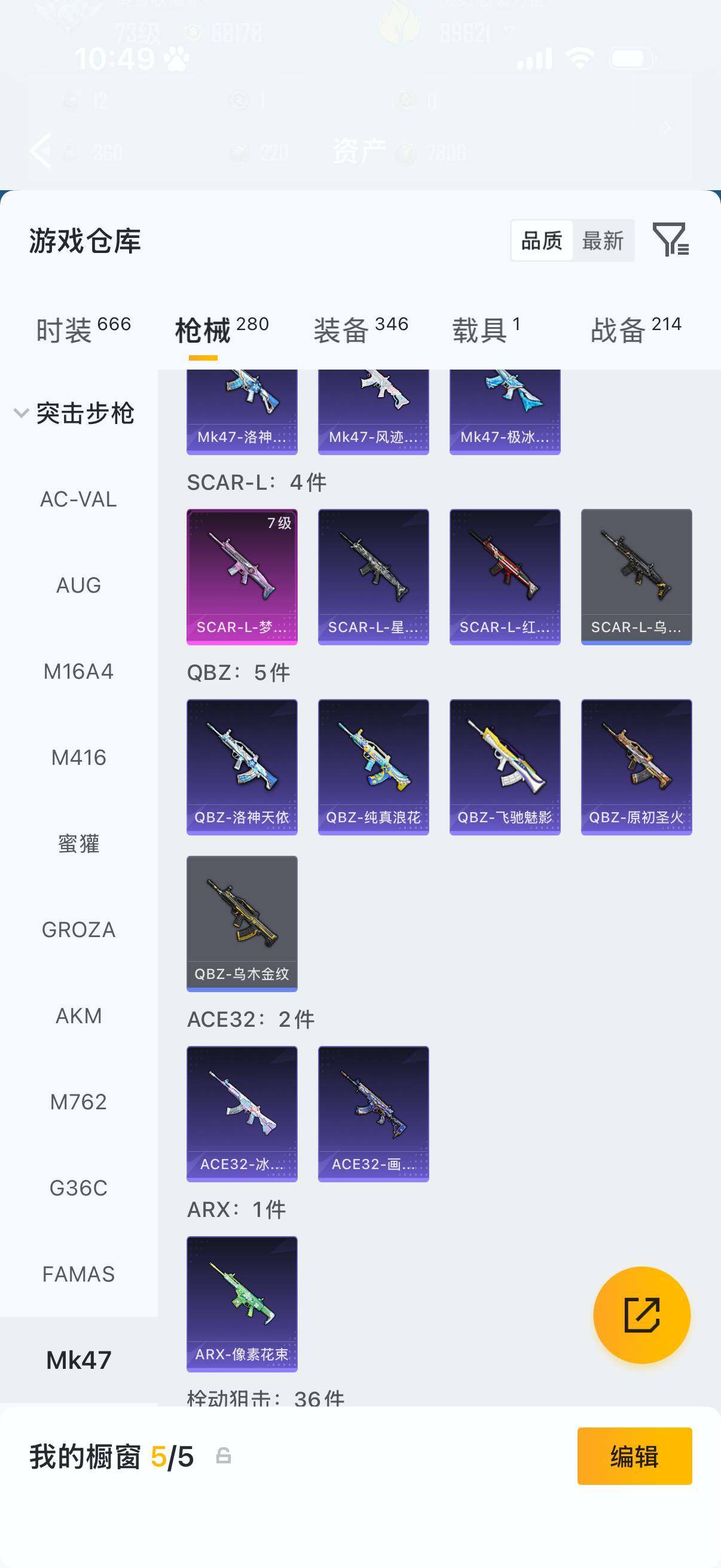Open the filter icon beside 最新
This screenshot has height=1568, width=721.
tap(670, 239)
